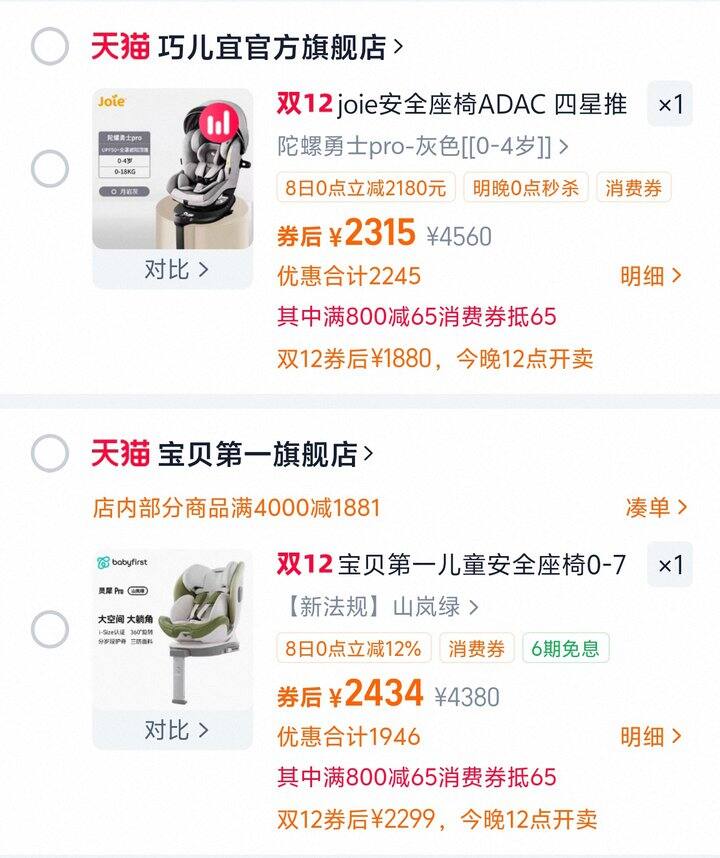The height and width of the screenshot is (858, 720).
Task: Tap 凑单 for 满4000减1881 offer
Action: [x=656, y=507]
